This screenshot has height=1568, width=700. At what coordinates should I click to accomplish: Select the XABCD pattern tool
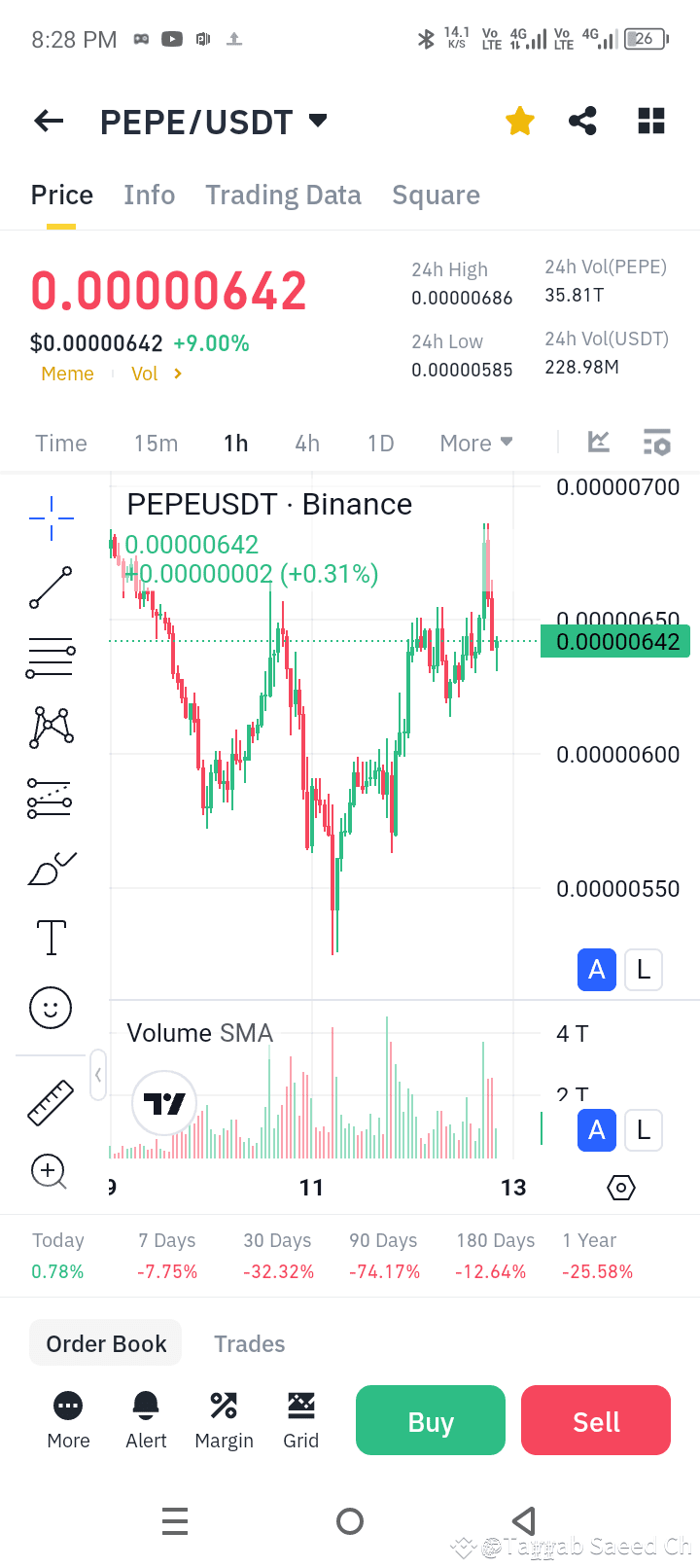tap(50, 727)
